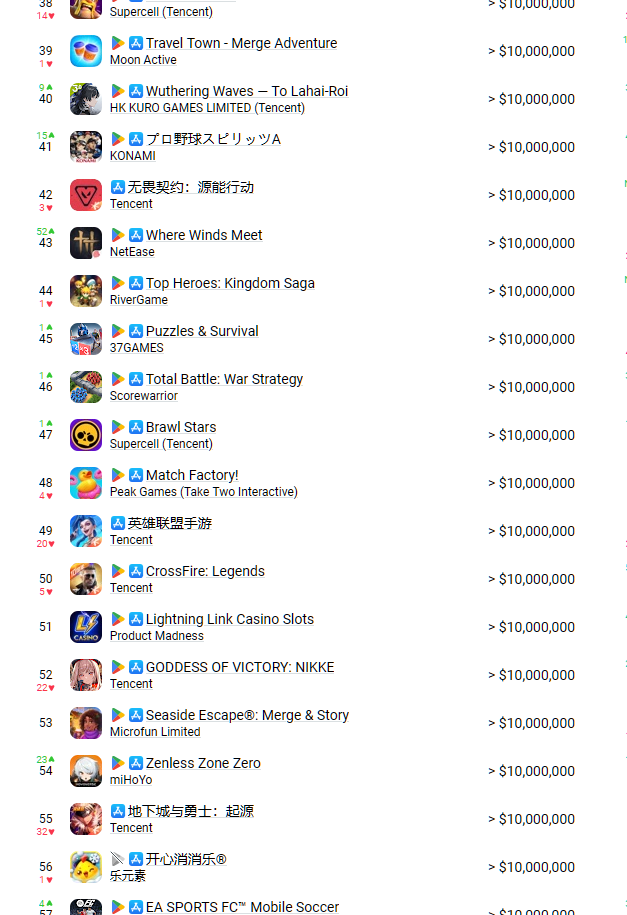Open Zenless Zone Zero game link
The width and height of the screenshot is (627, 915).
[x=203, y=763]
